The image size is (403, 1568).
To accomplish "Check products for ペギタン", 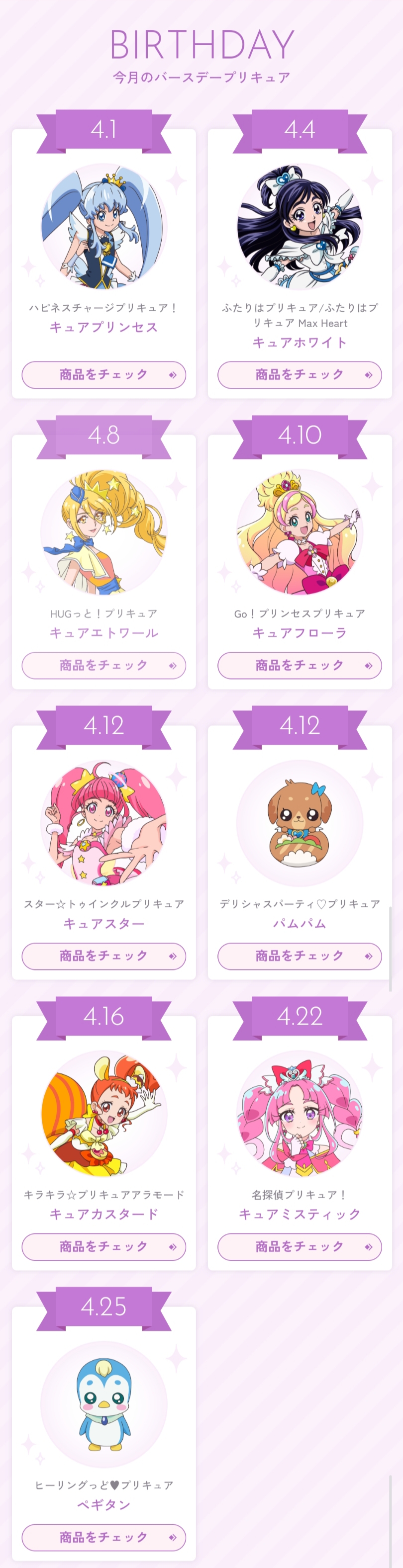I will click(x=103, y=1538).
